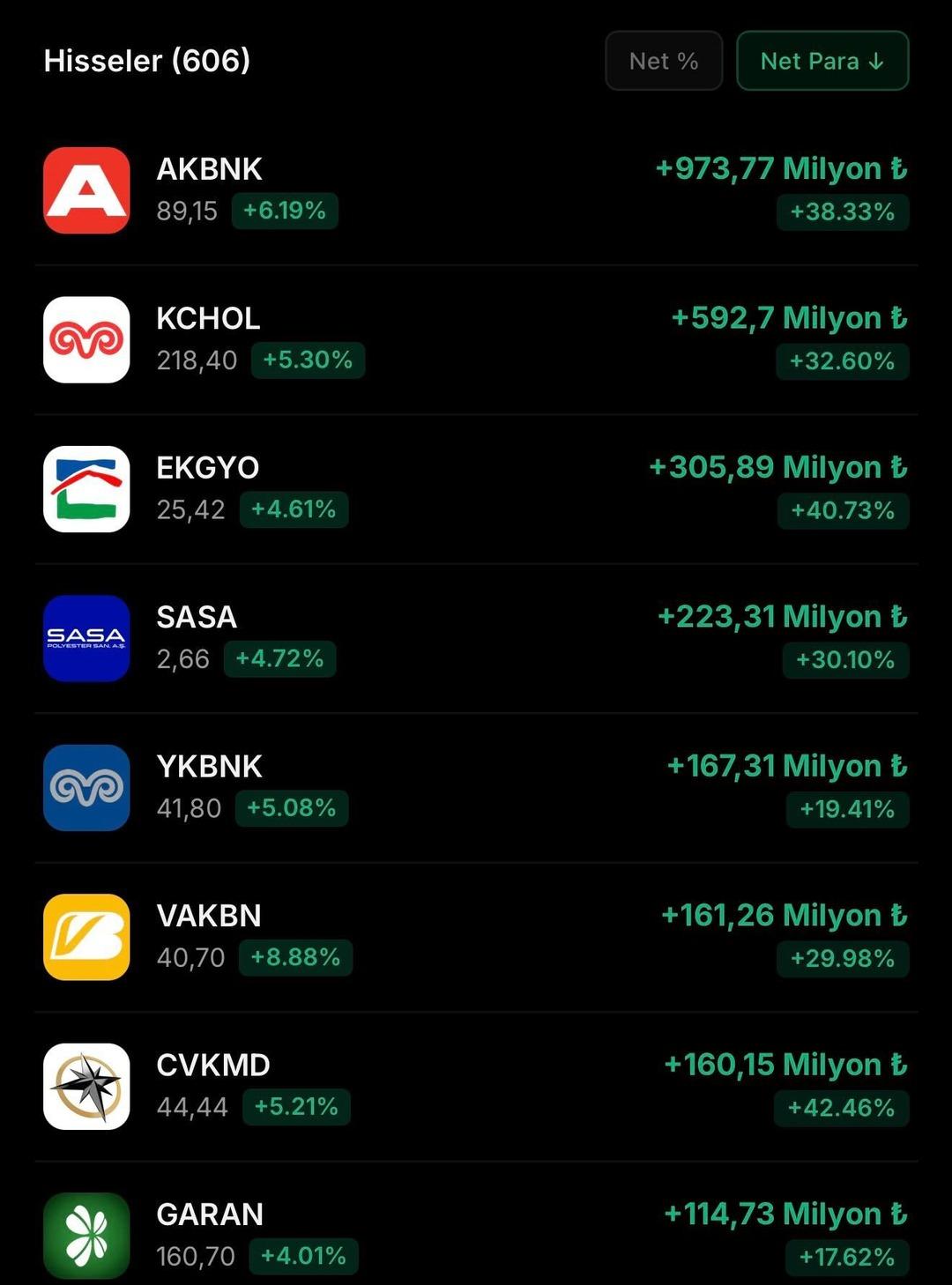This screenshot has width=952, height=1285.
Task: Click the CVKMD compass logo
Action: pyautogui.click(x=86, y=1086)
